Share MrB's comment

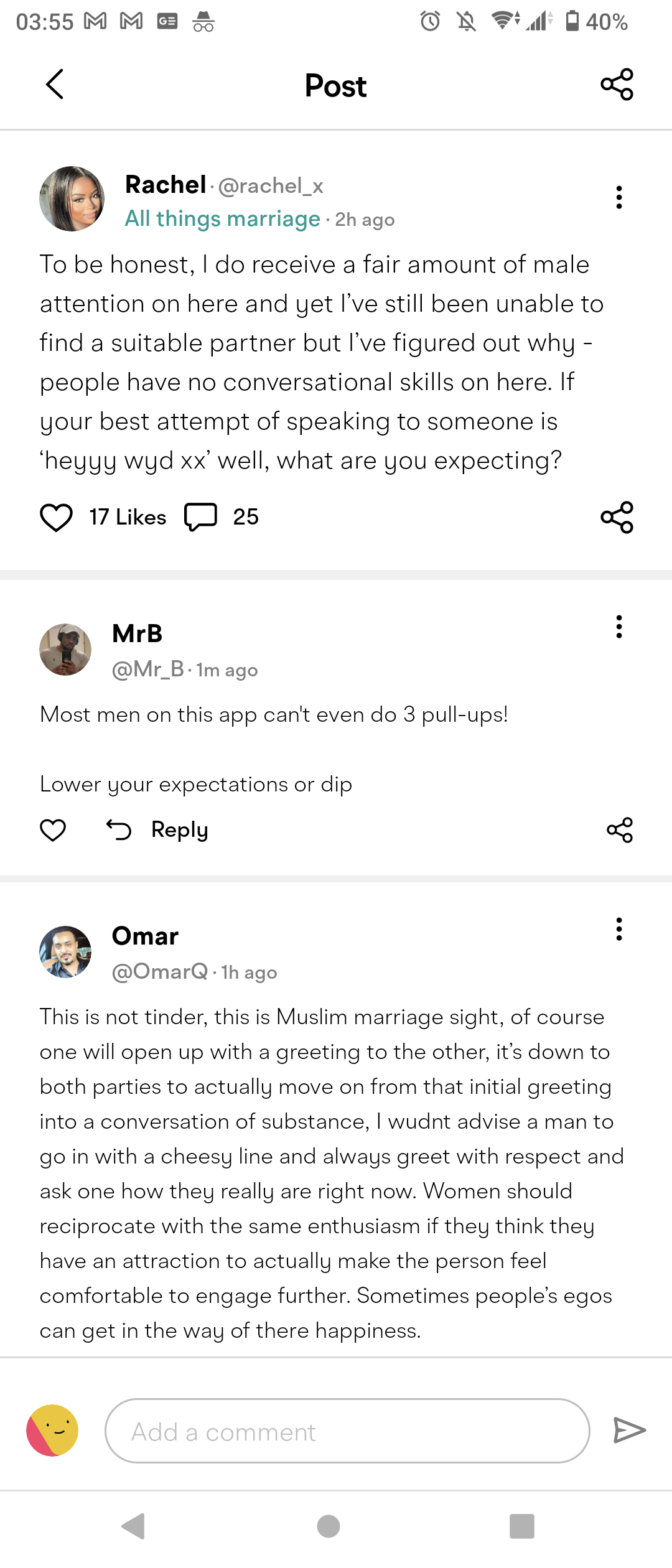(x=619, y=830)
